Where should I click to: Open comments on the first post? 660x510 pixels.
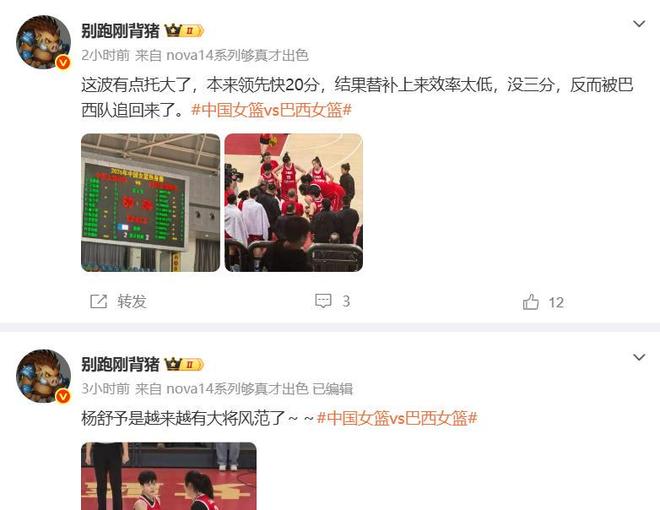tap(332, 301)
